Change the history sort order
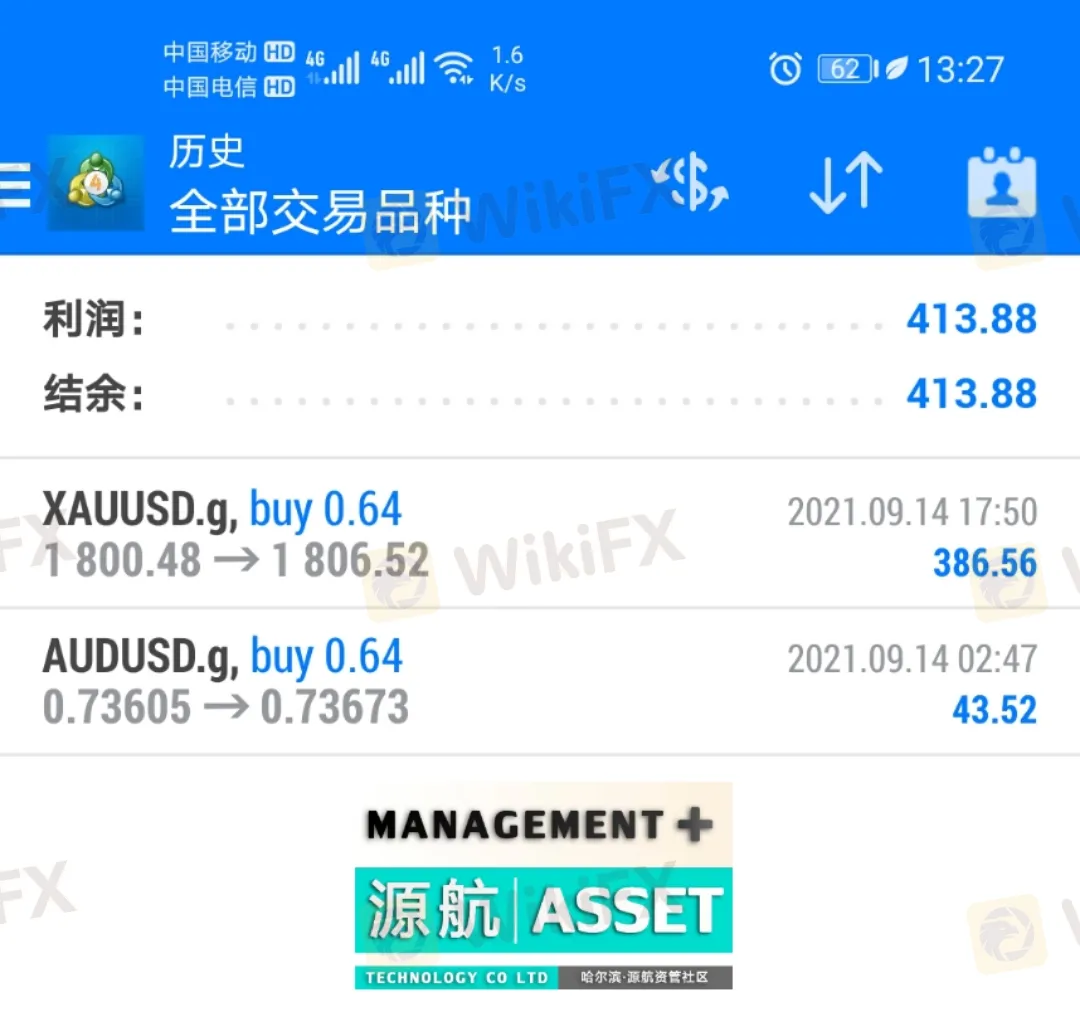The image size is (1080, 1021). click(x=845, y=184)
